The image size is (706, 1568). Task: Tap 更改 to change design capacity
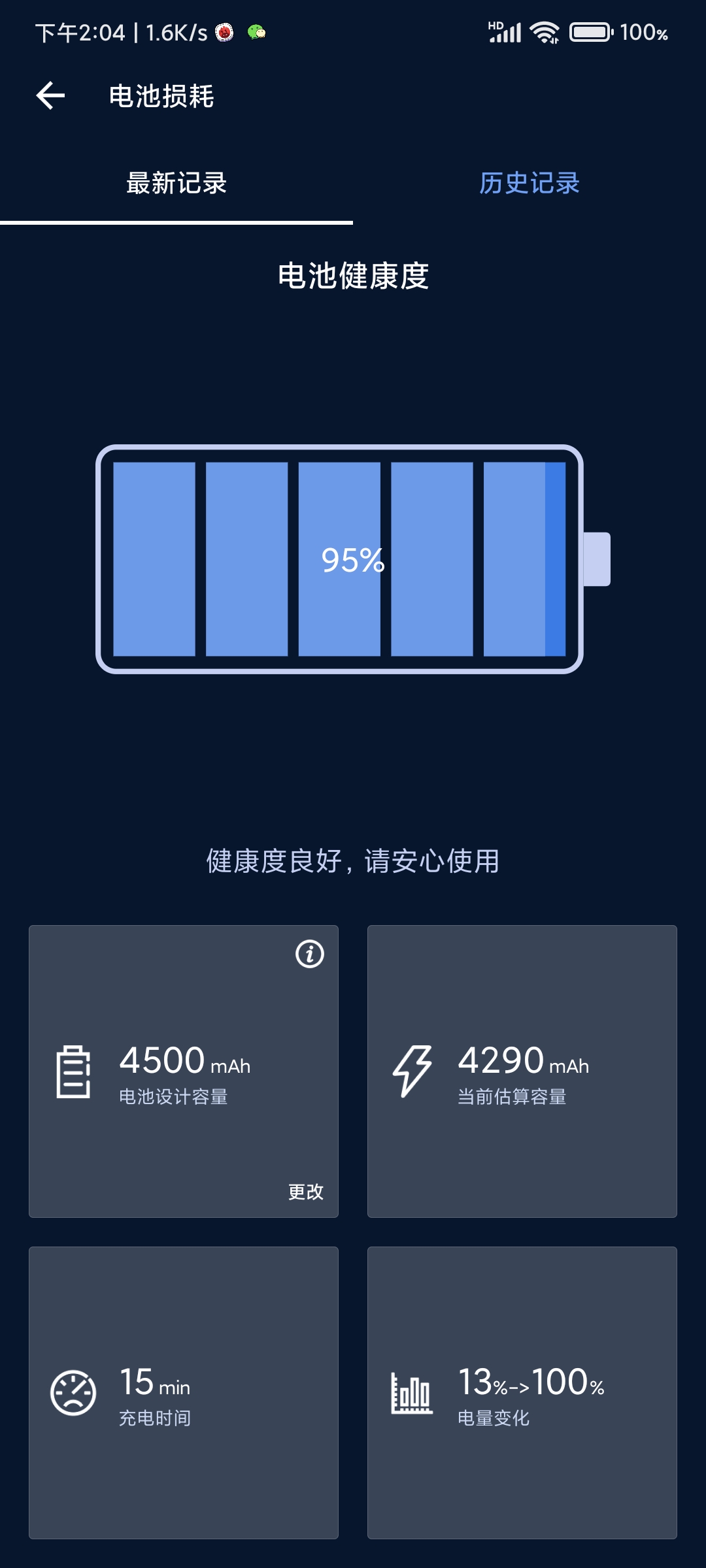(306, 1192)
